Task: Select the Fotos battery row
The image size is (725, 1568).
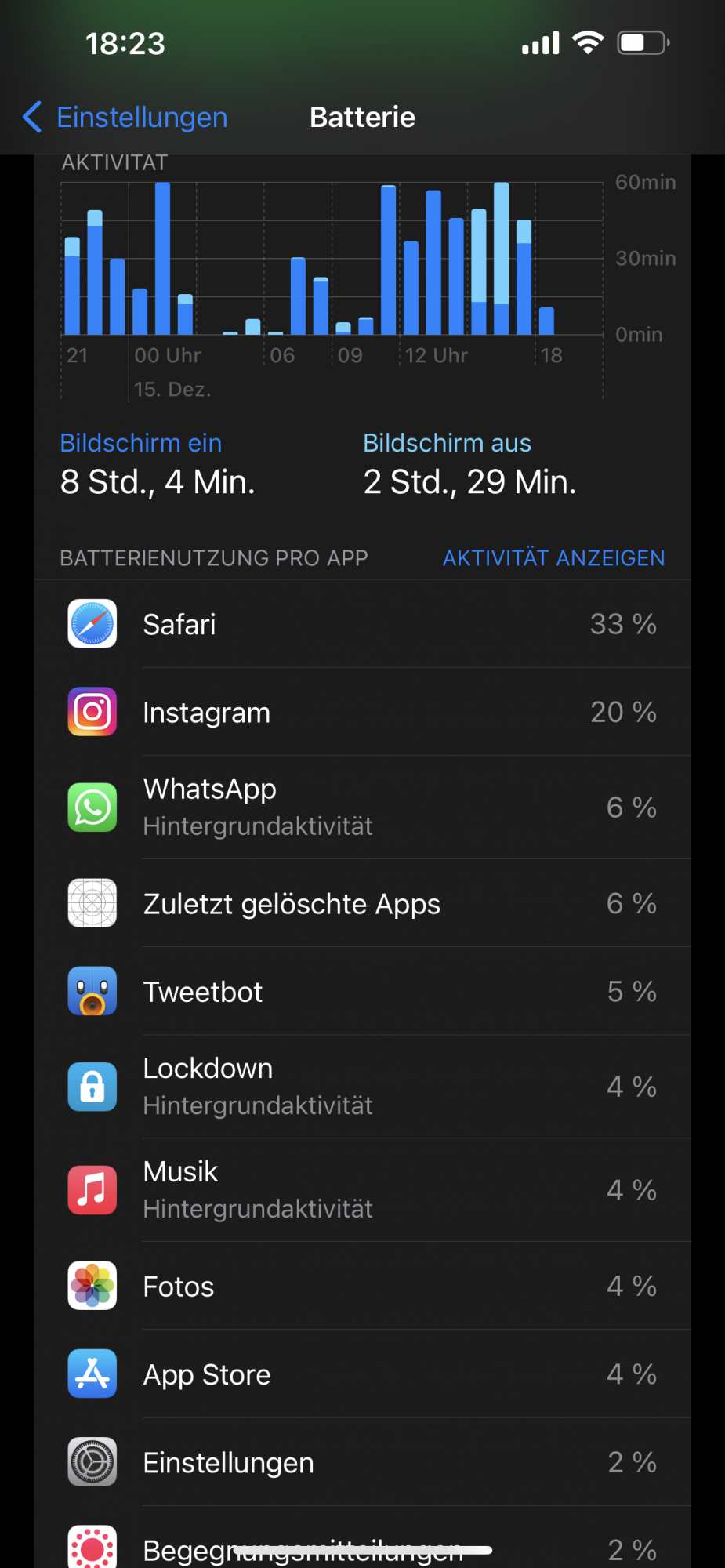Action: [x=362, y=1287]
